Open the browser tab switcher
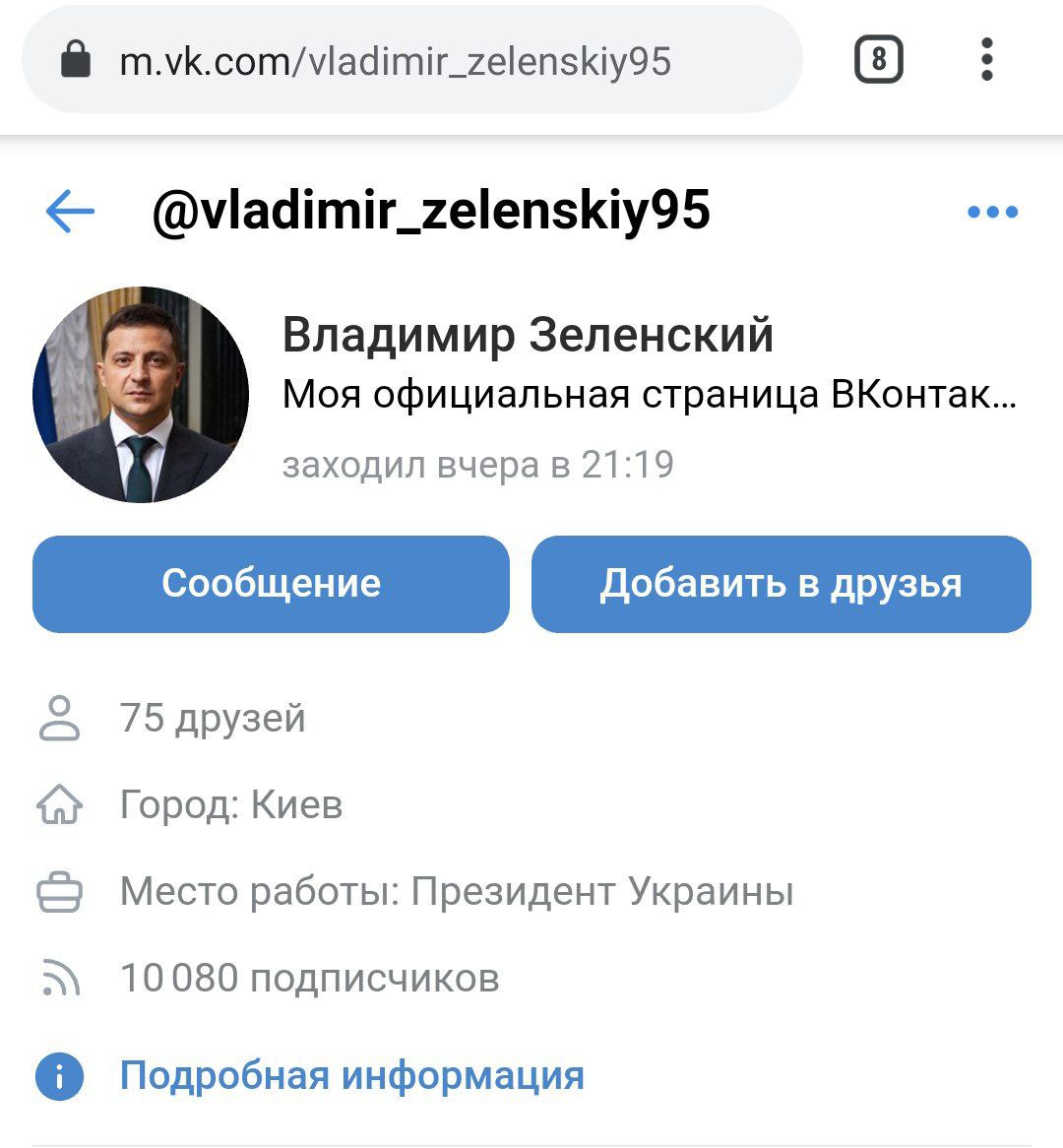 [878, 61]
